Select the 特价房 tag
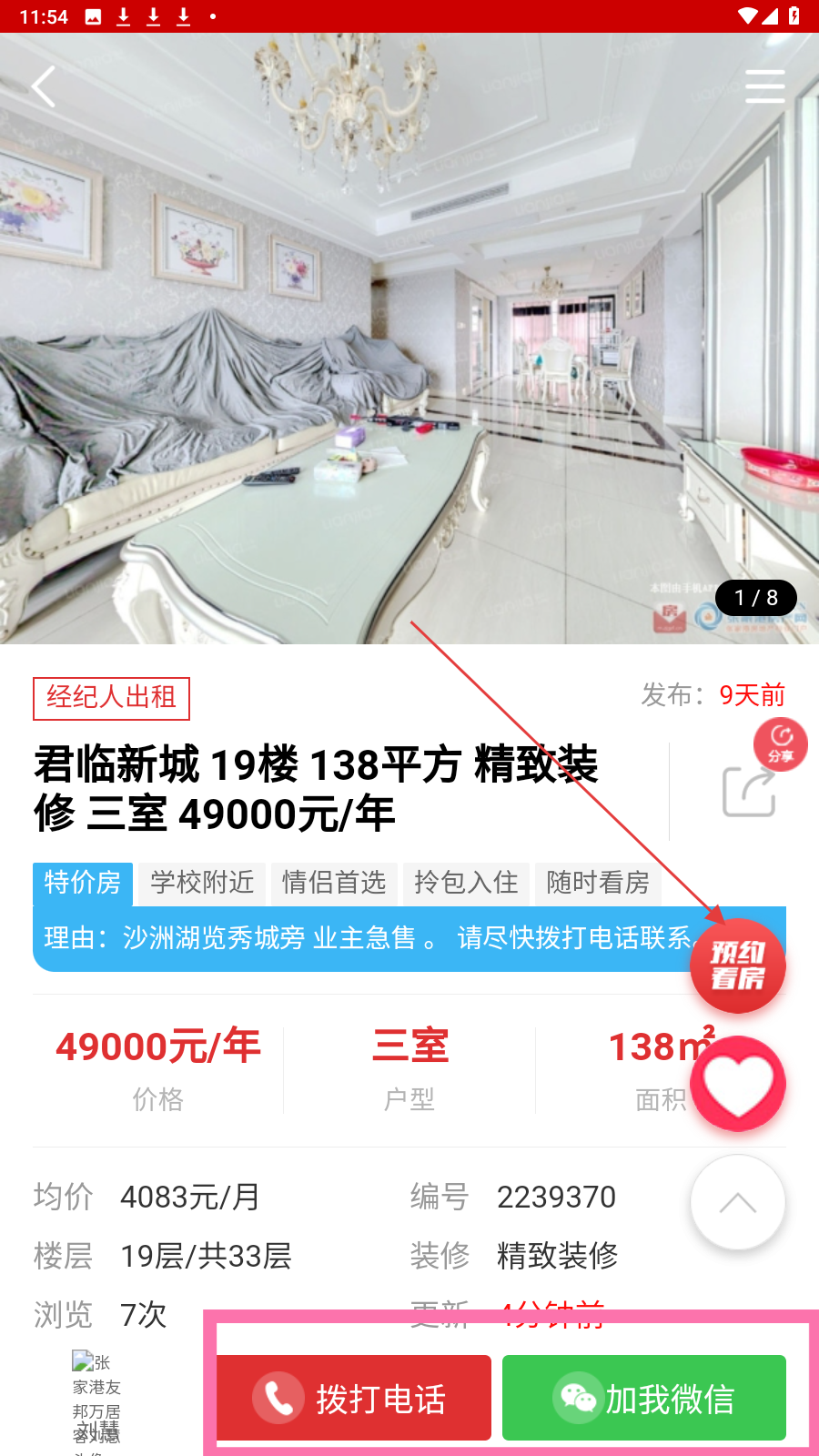Screen dimensions: 819x1456 pos(83,883)
